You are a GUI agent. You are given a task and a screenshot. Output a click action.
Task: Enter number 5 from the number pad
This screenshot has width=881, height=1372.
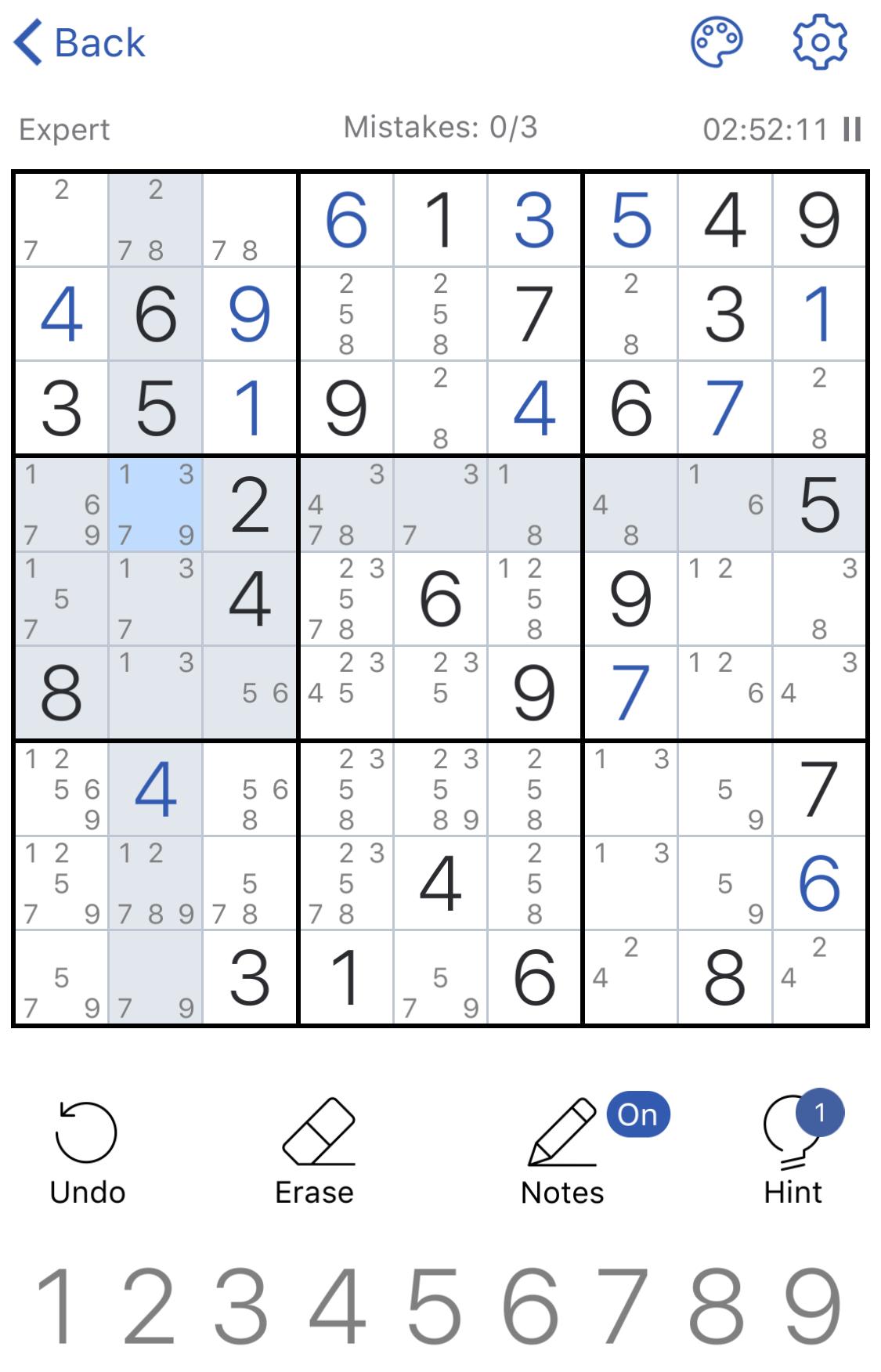point(435,1306)
